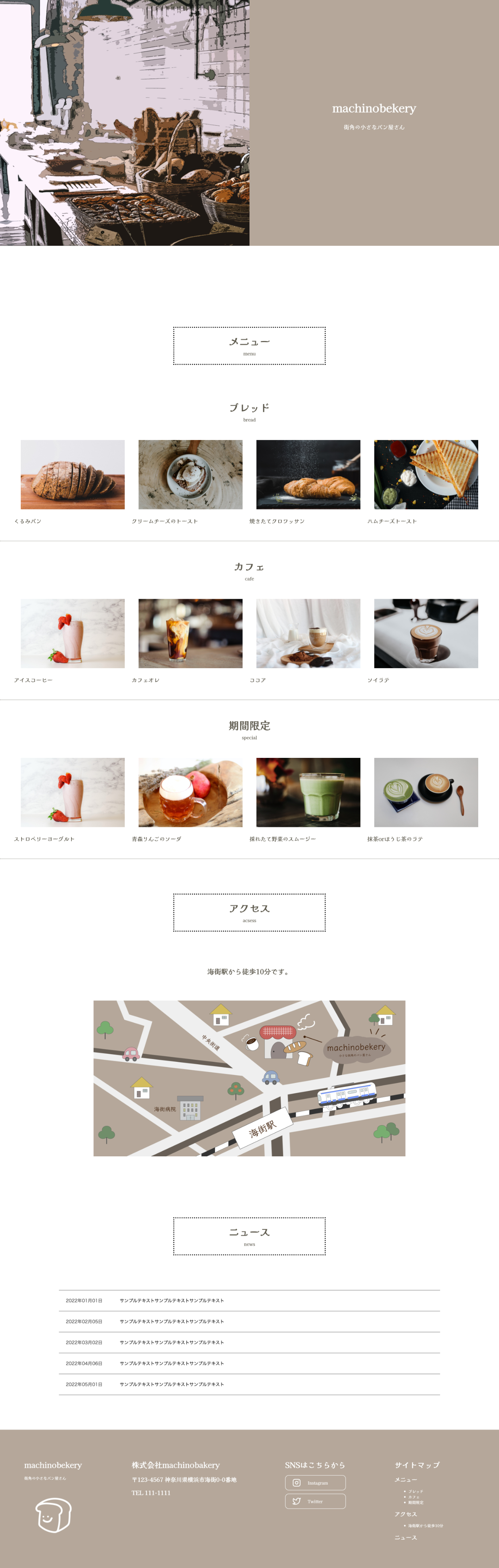This screenshot has height=1568, width=499.
Task: View the 青森りんごのソーダ item
Action: (x=190, y=792)
